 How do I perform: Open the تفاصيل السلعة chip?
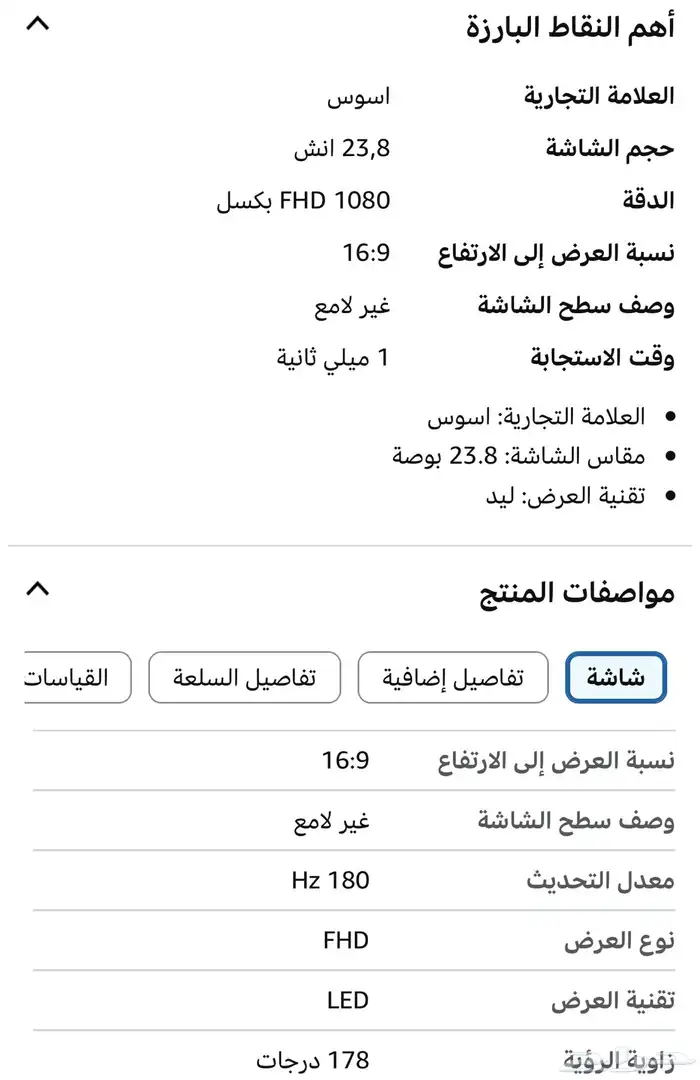[x=244, y=677]
